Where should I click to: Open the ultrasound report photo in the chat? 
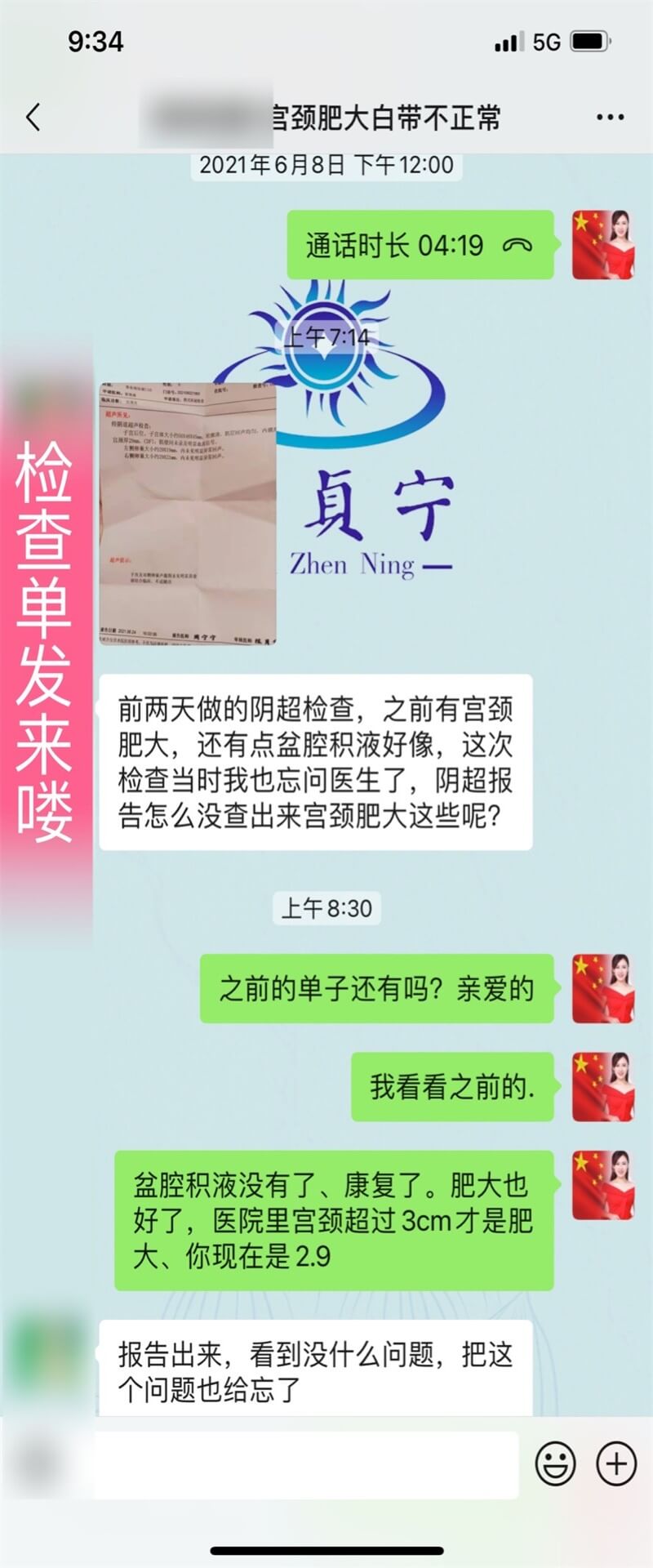point(188,513)
